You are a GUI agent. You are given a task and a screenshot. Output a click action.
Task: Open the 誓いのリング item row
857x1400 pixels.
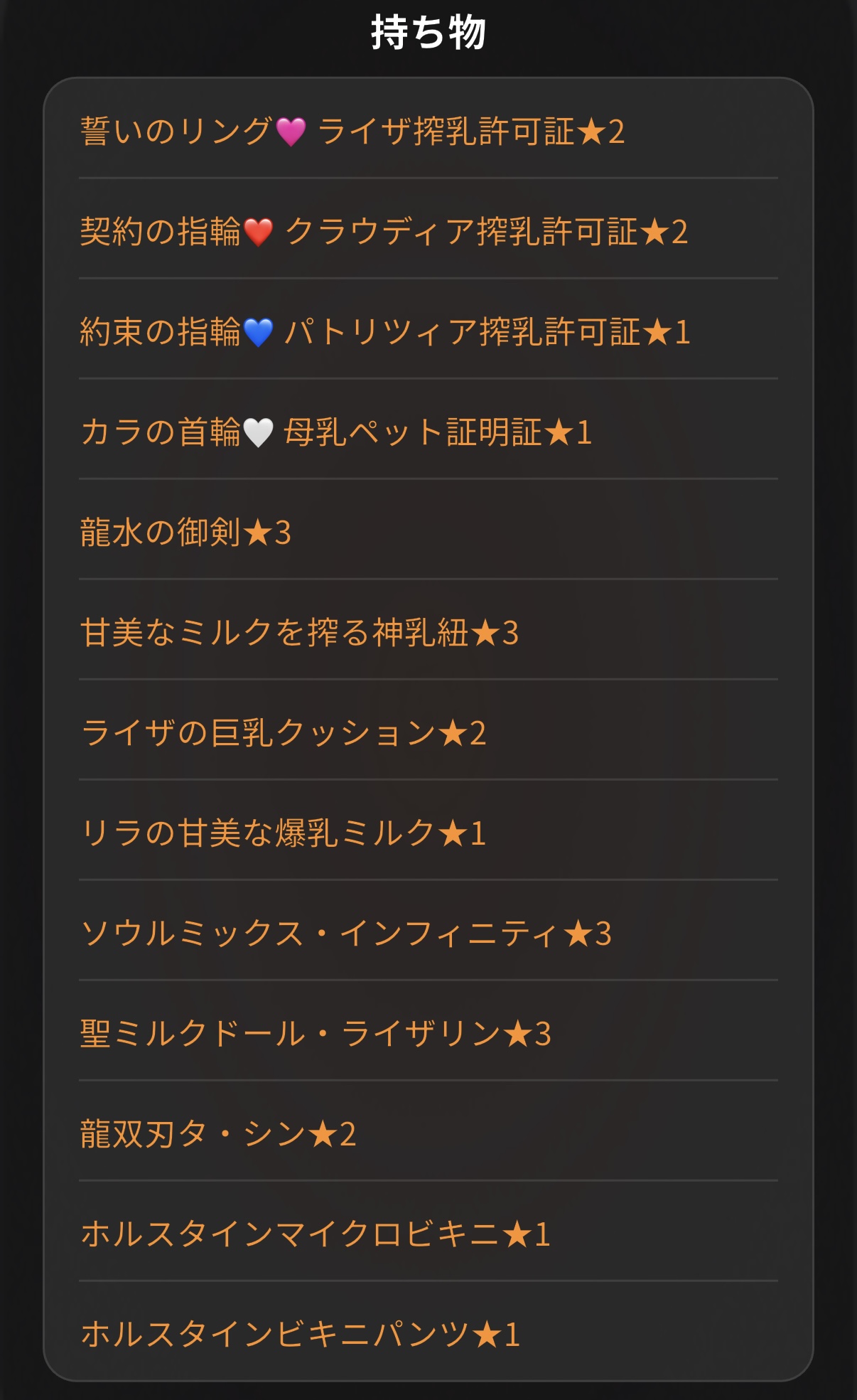428,129
